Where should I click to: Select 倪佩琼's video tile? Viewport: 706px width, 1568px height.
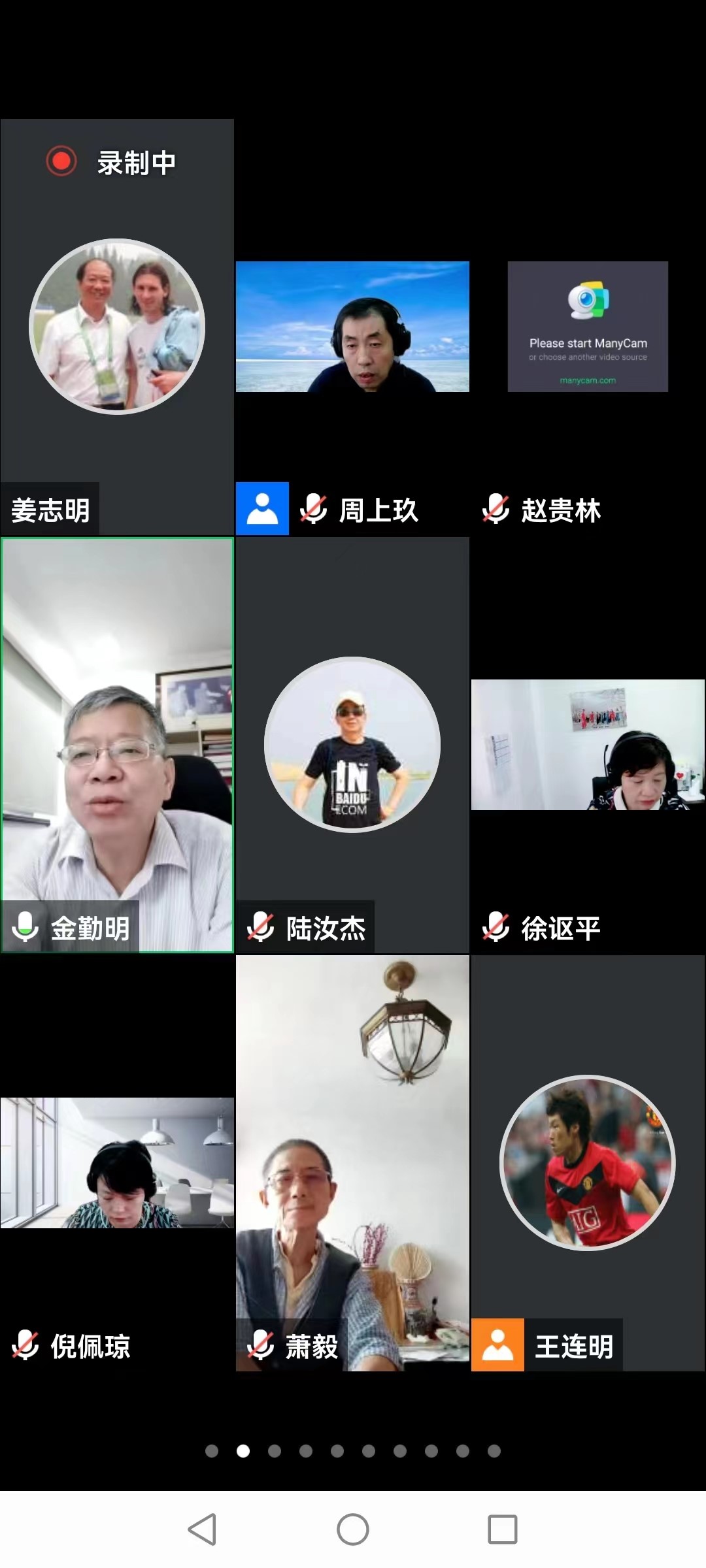[x=117, y=1163]
